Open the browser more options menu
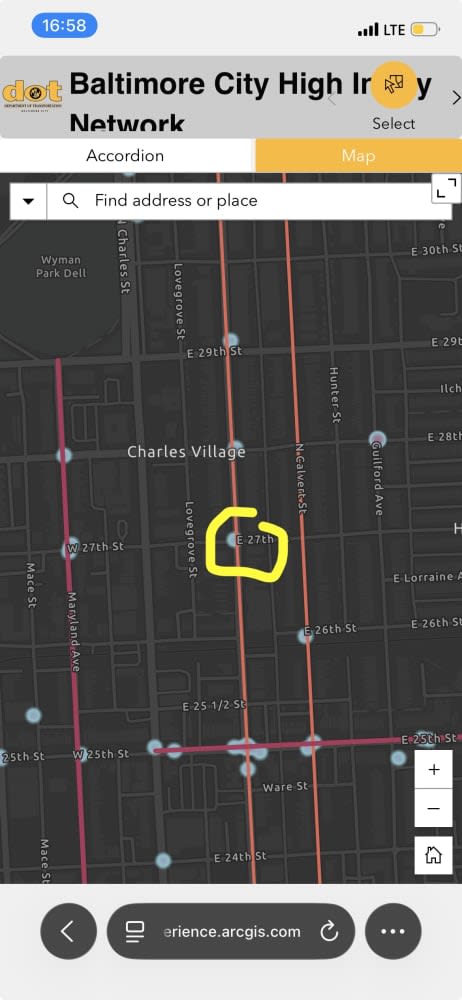Screen dimensions: 462x1000 coord(393,932)
